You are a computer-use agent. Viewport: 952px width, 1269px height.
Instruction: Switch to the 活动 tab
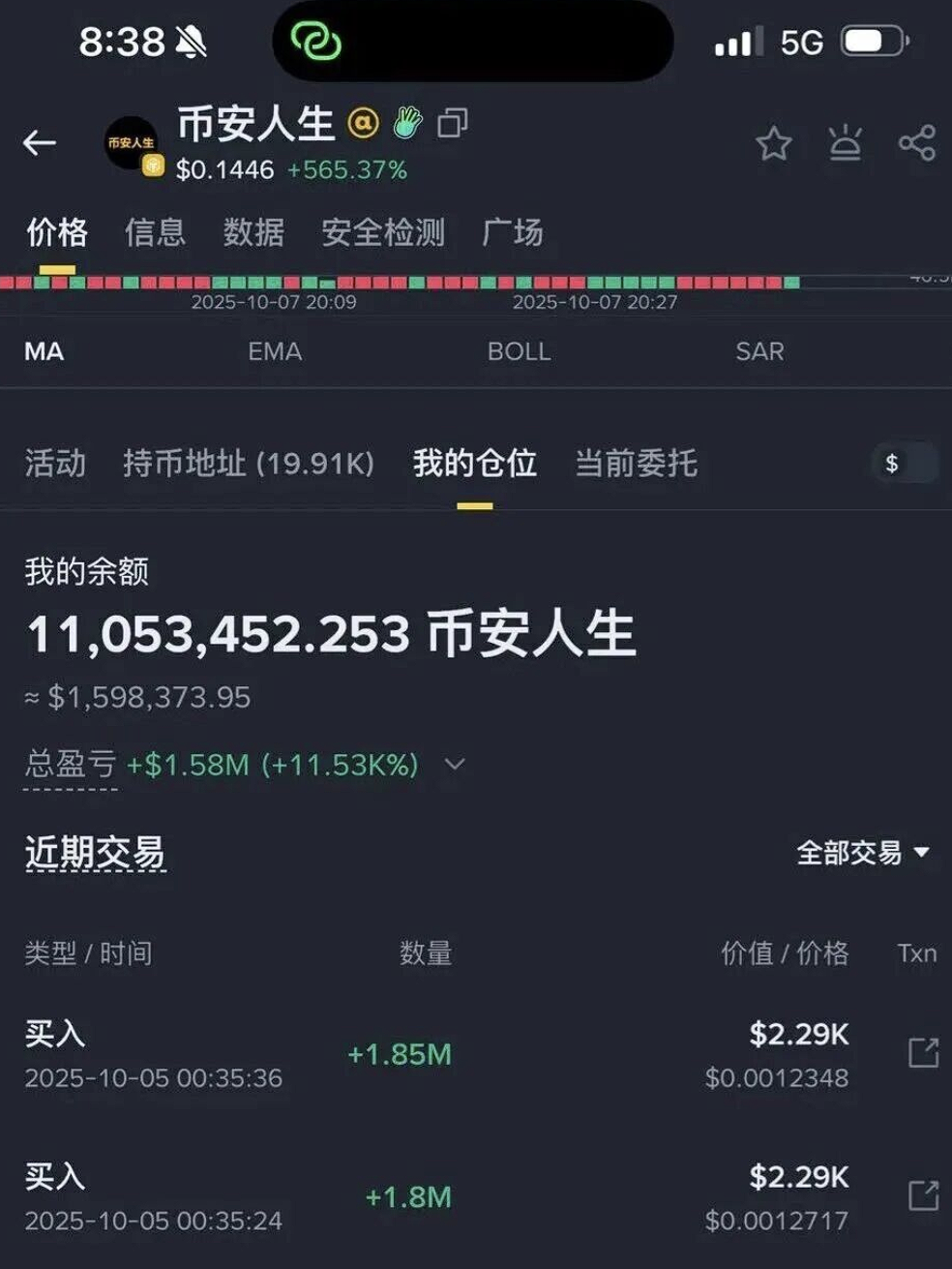55,464
